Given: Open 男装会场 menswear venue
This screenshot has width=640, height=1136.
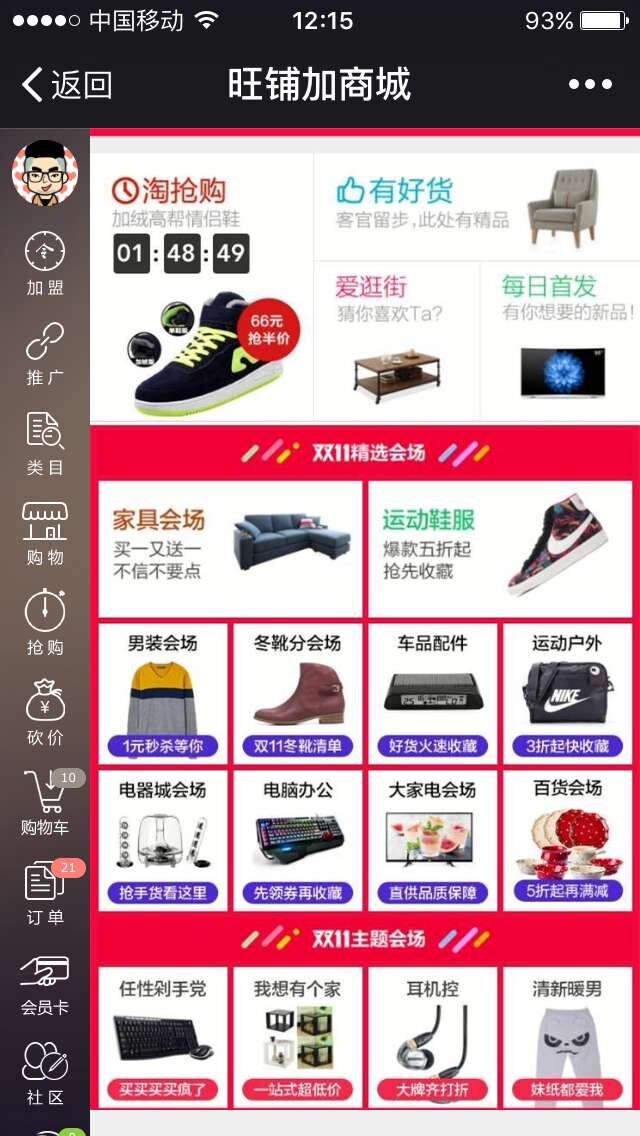Looking at the screenshot, I should point(163,691).
